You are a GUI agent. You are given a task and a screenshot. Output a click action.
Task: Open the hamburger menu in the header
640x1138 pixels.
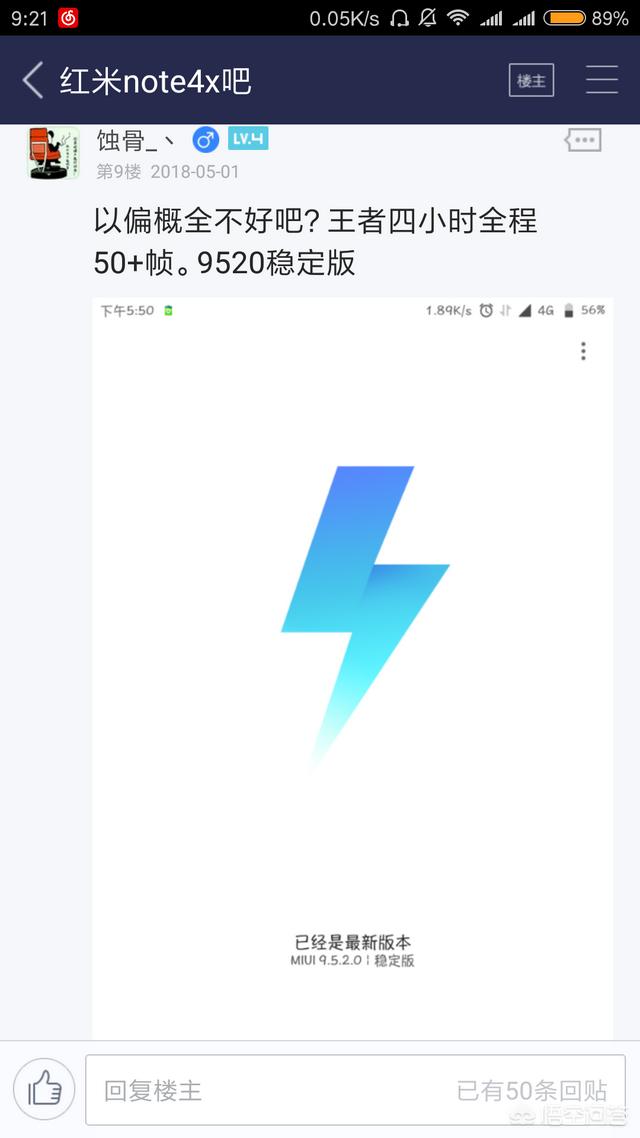[601, 81]
